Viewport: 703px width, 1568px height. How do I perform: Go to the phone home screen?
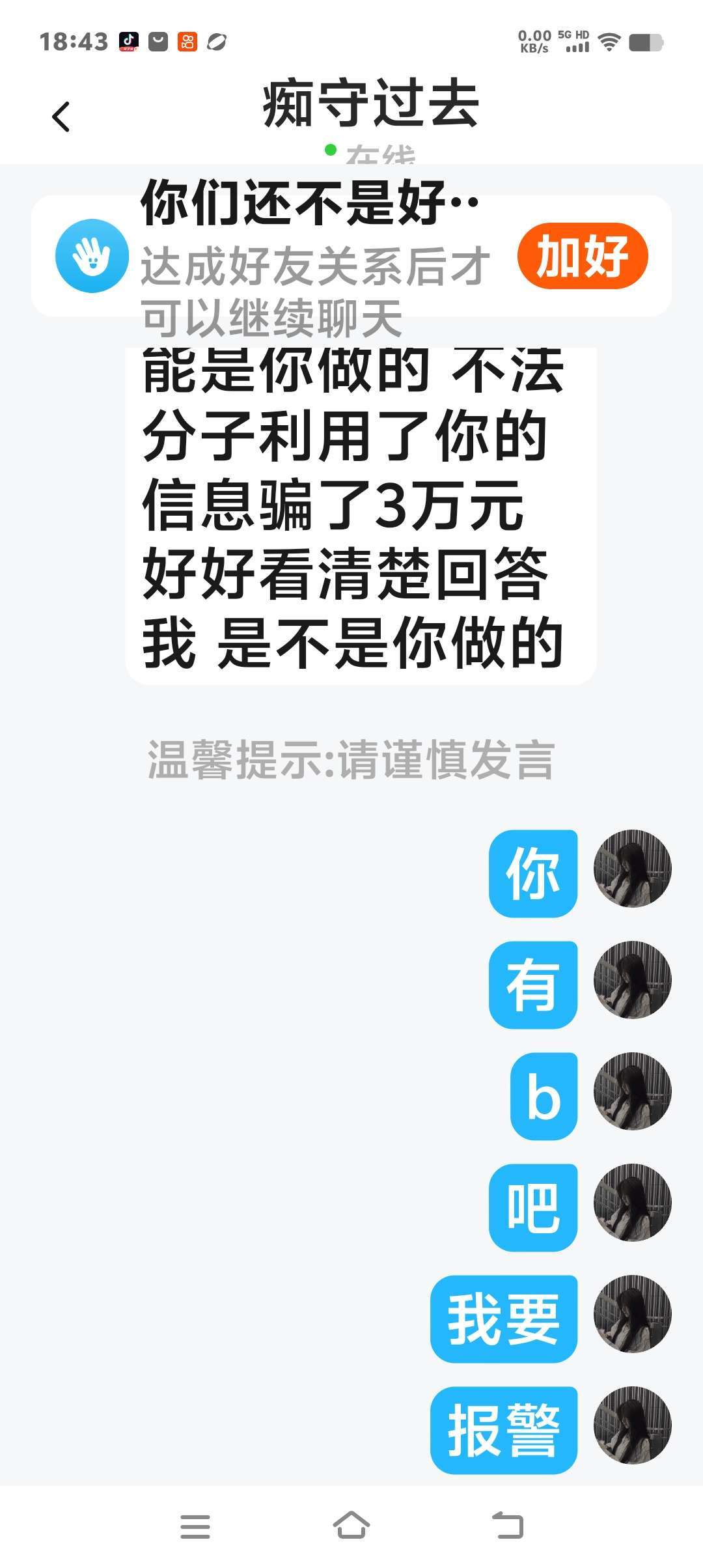[351, 1526]
